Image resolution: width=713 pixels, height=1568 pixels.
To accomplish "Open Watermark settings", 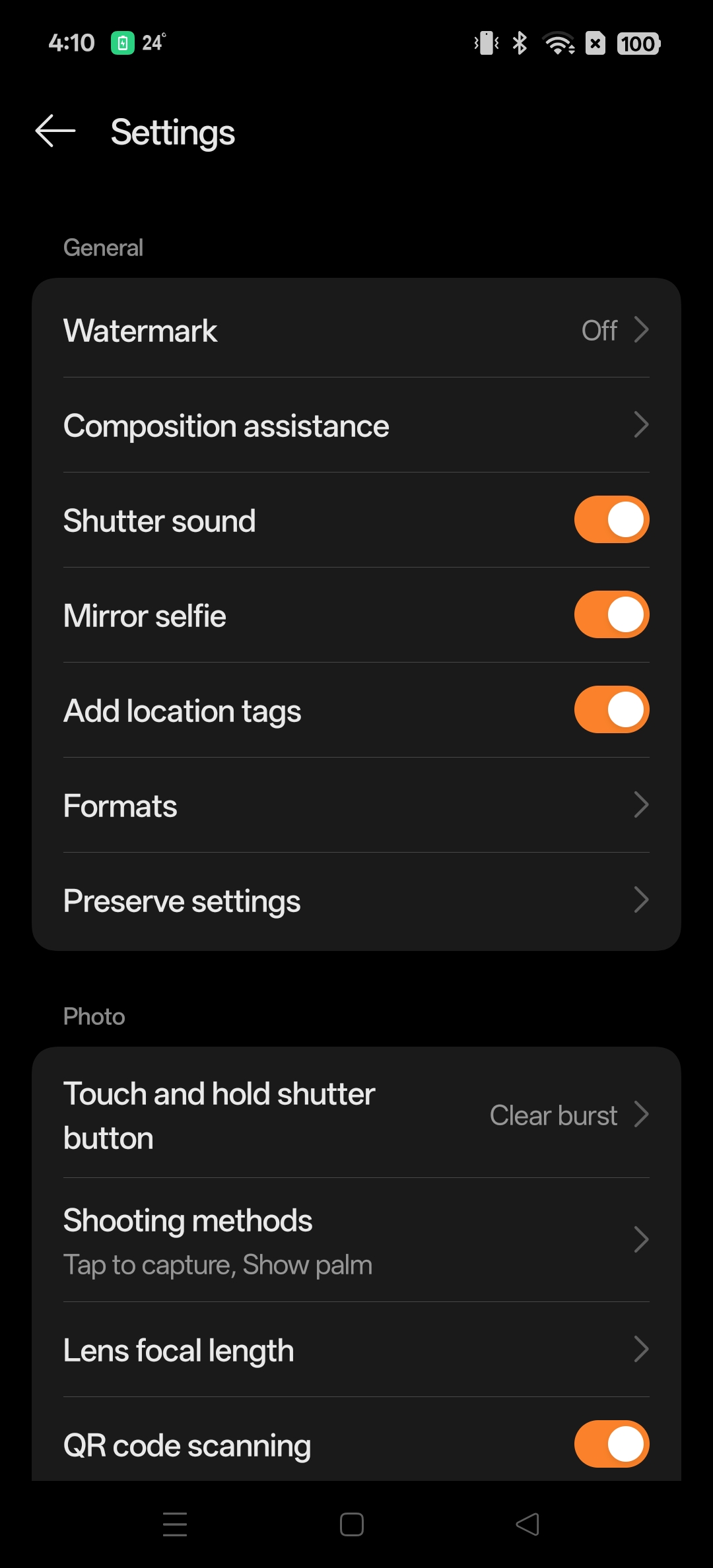I will [356, 330].
